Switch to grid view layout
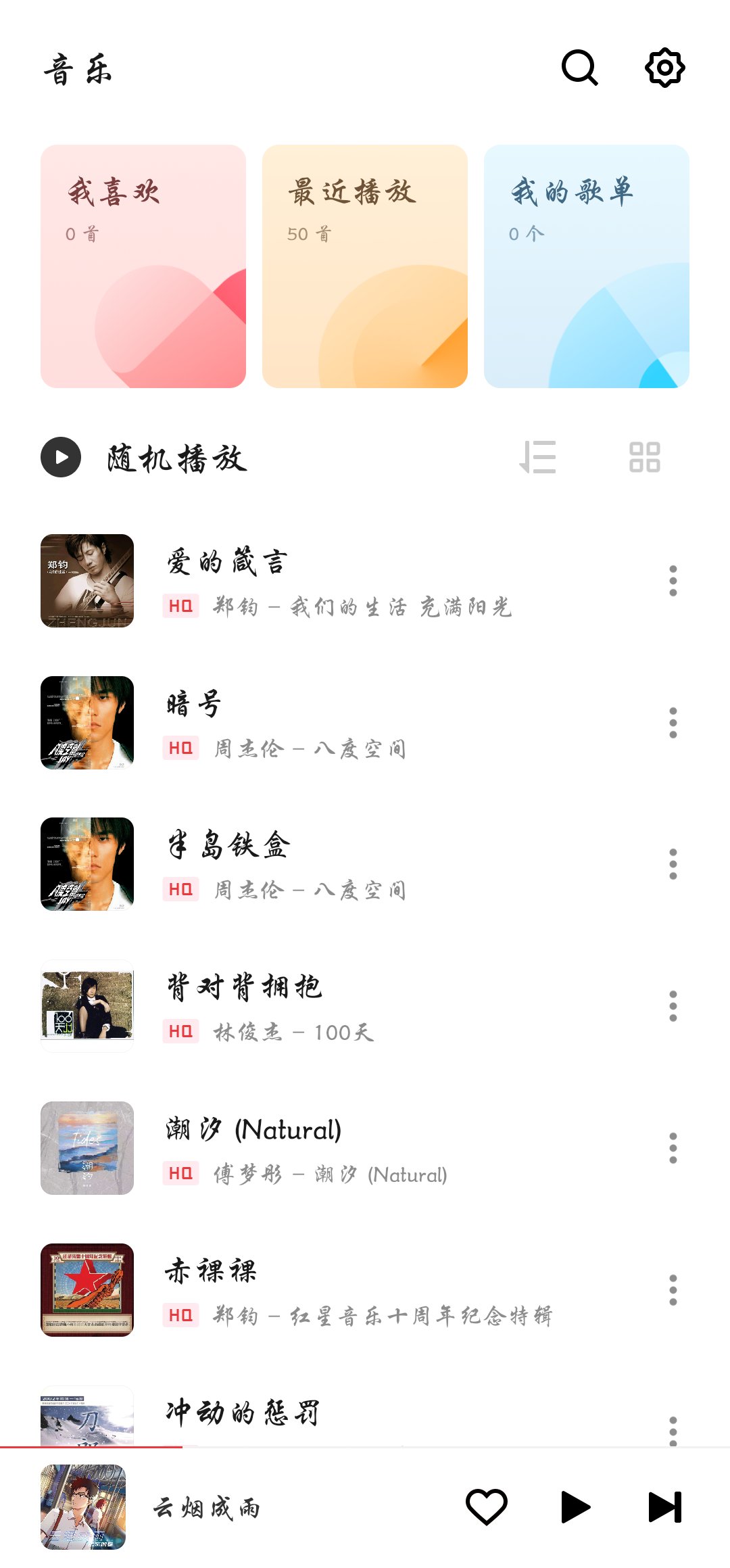The image size is (730, 1568). (644, 457)
